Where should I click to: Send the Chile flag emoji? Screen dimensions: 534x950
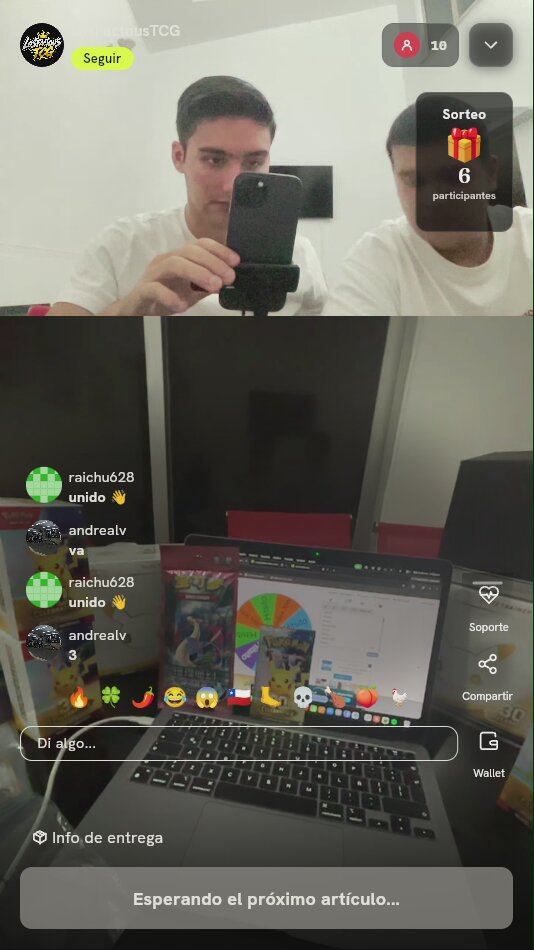239,698
